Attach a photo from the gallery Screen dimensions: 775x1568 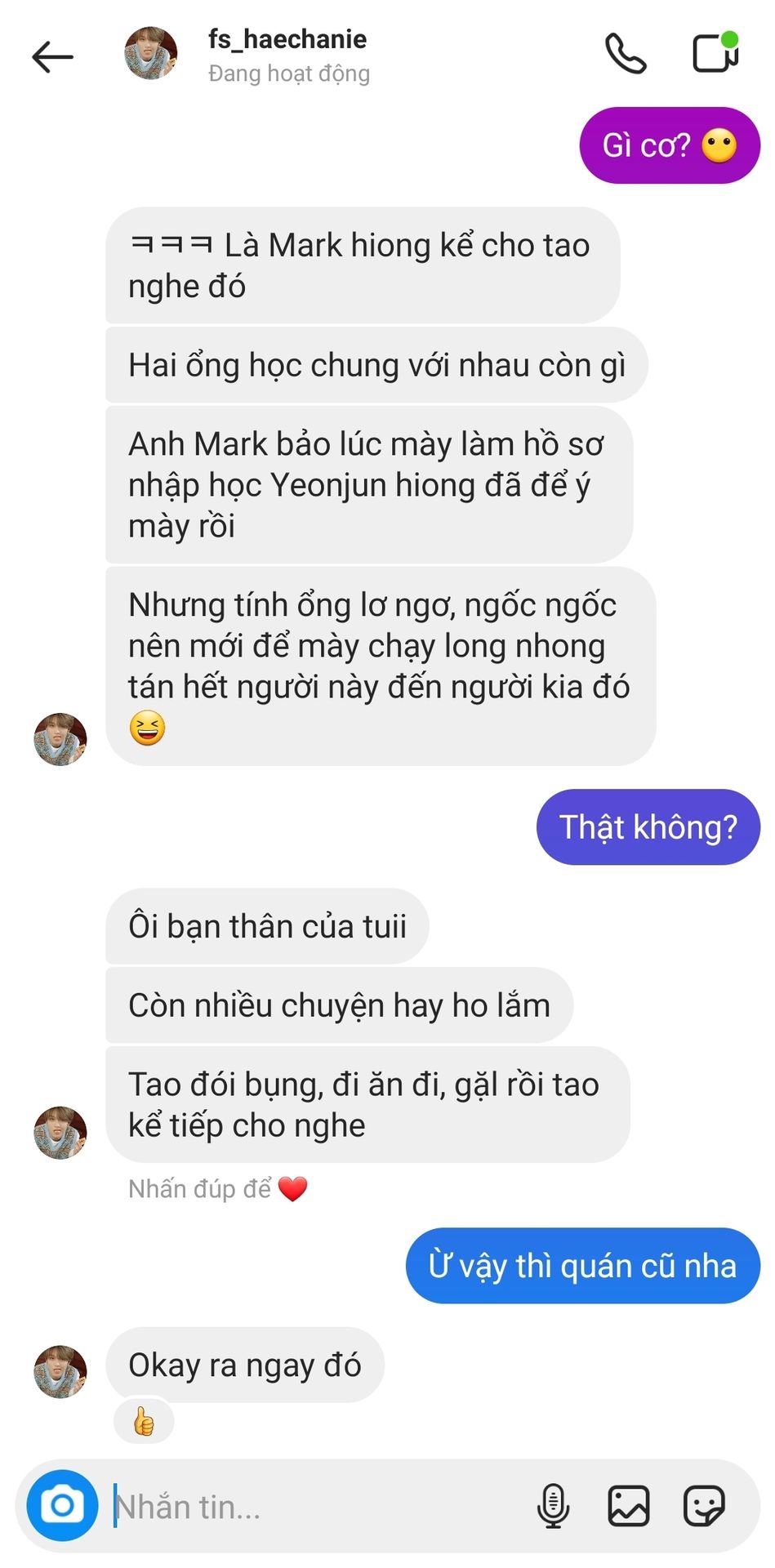(x=629, y=1505)
